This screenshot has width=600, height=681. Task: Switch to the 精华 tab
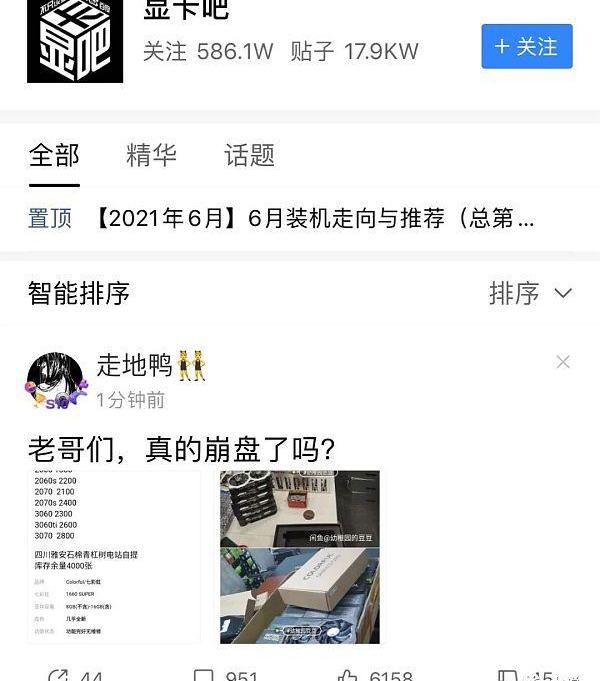[151, 156]
